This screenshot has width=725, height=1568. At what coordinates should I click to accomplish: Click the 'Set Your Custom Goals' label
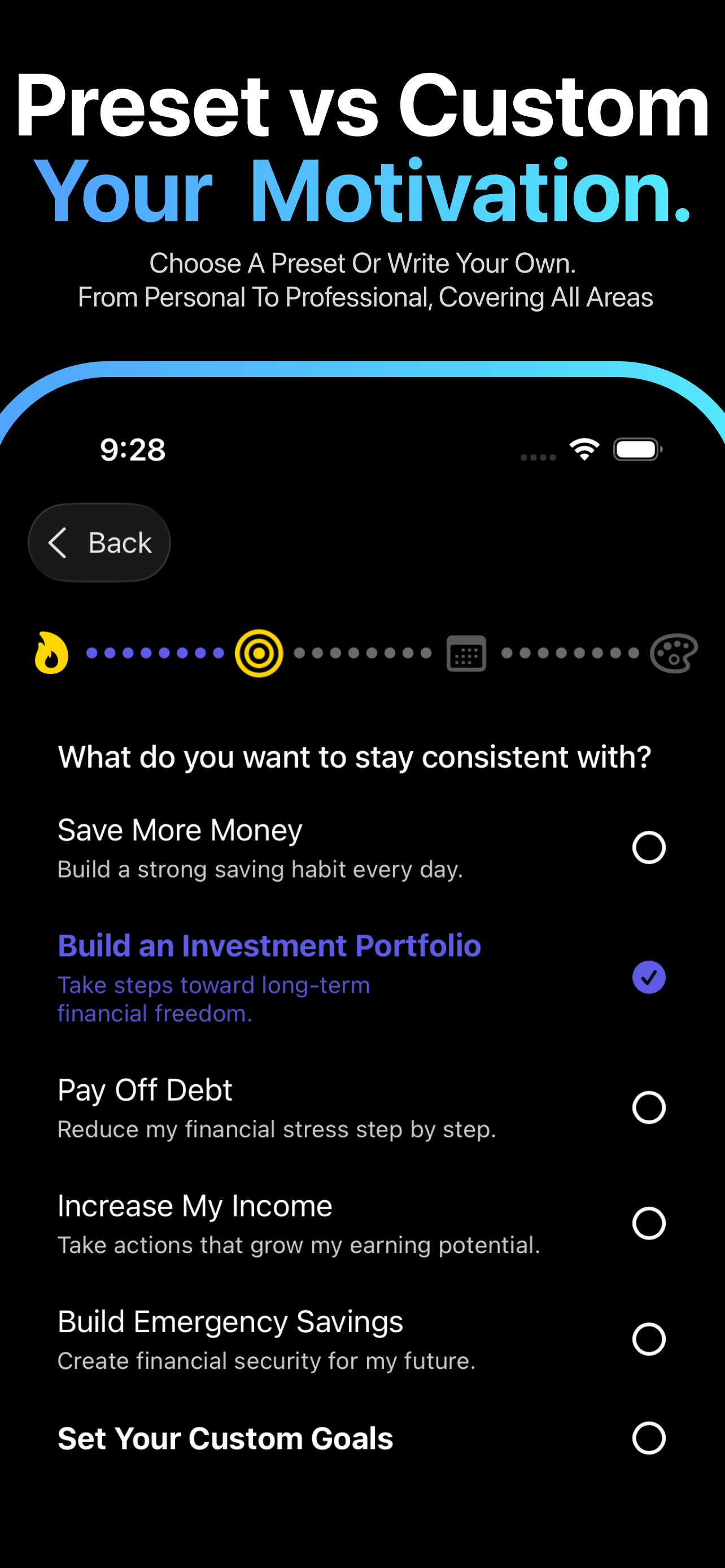(x=225, y=1438)
